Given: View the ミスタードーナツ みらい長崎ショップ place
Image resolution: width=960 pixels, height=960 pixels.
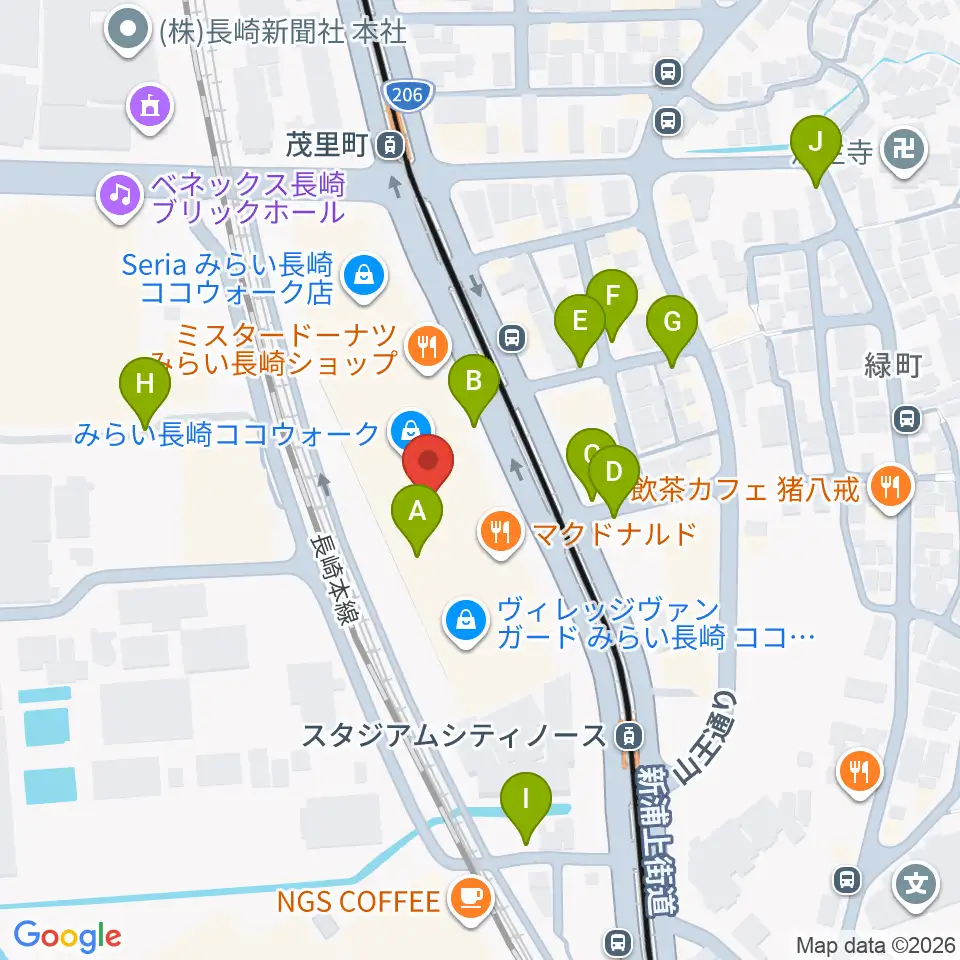Looking at the screenshot, I should point(426,347).
